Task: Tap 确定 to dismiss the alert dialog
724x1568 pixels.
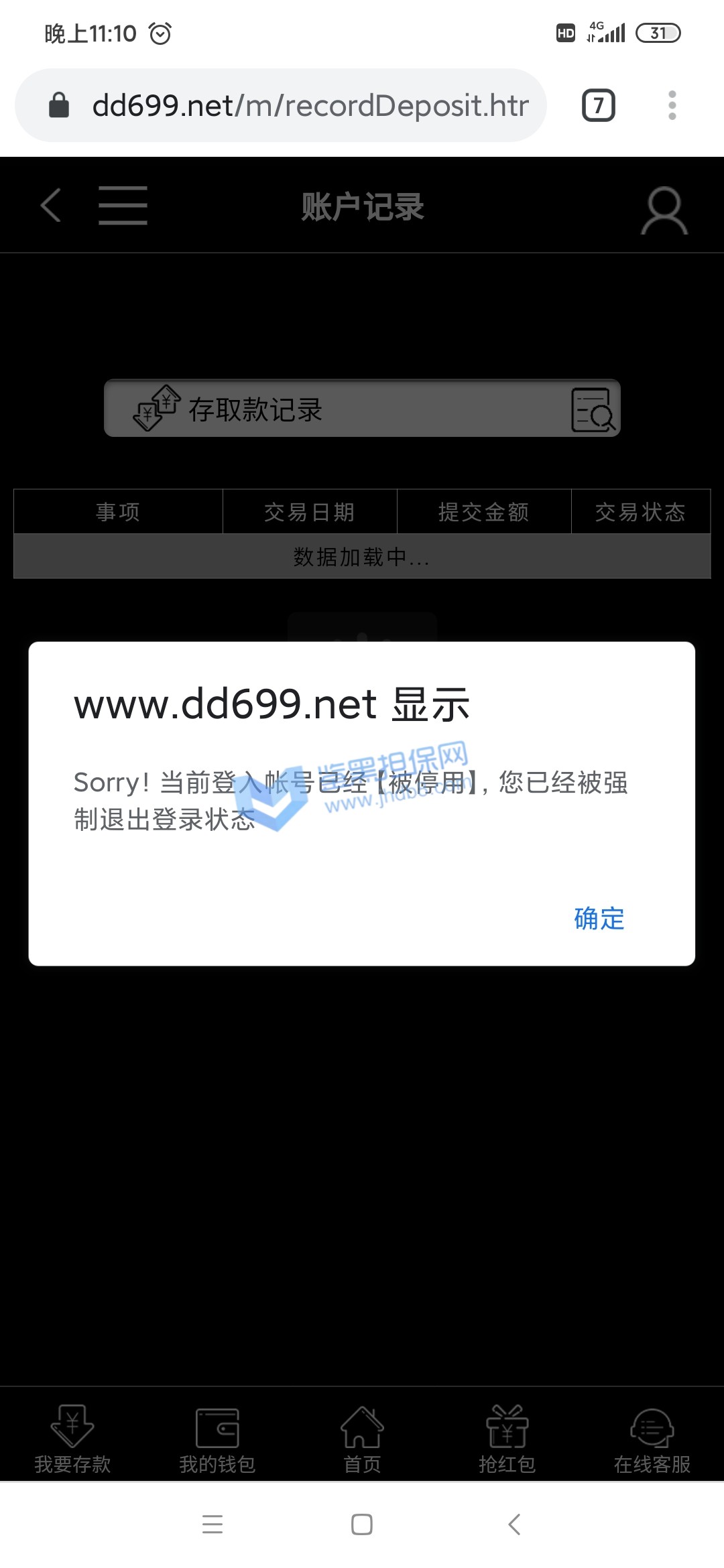Action: pos(599,919)
